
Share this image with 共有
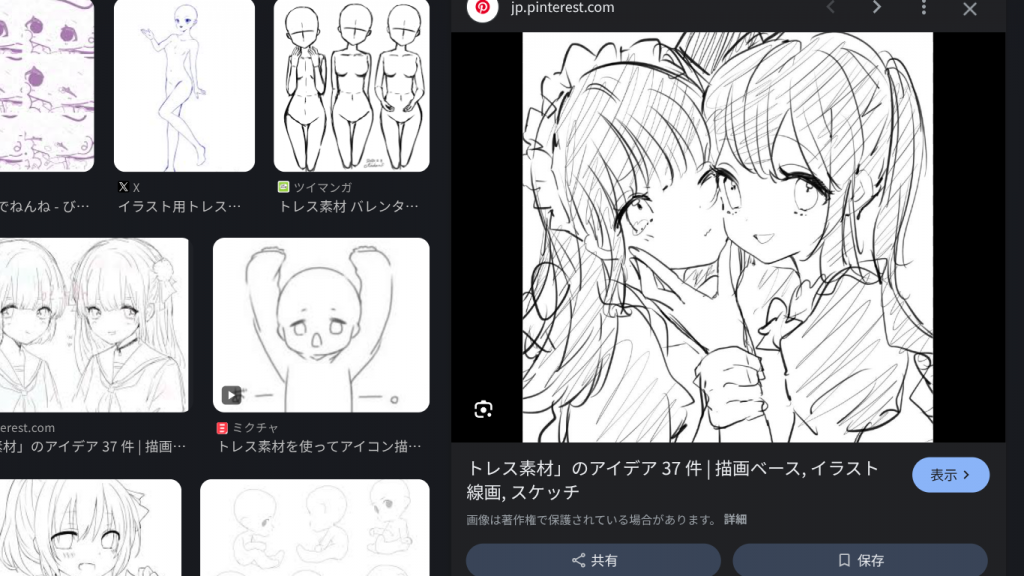tap(593, 560)
